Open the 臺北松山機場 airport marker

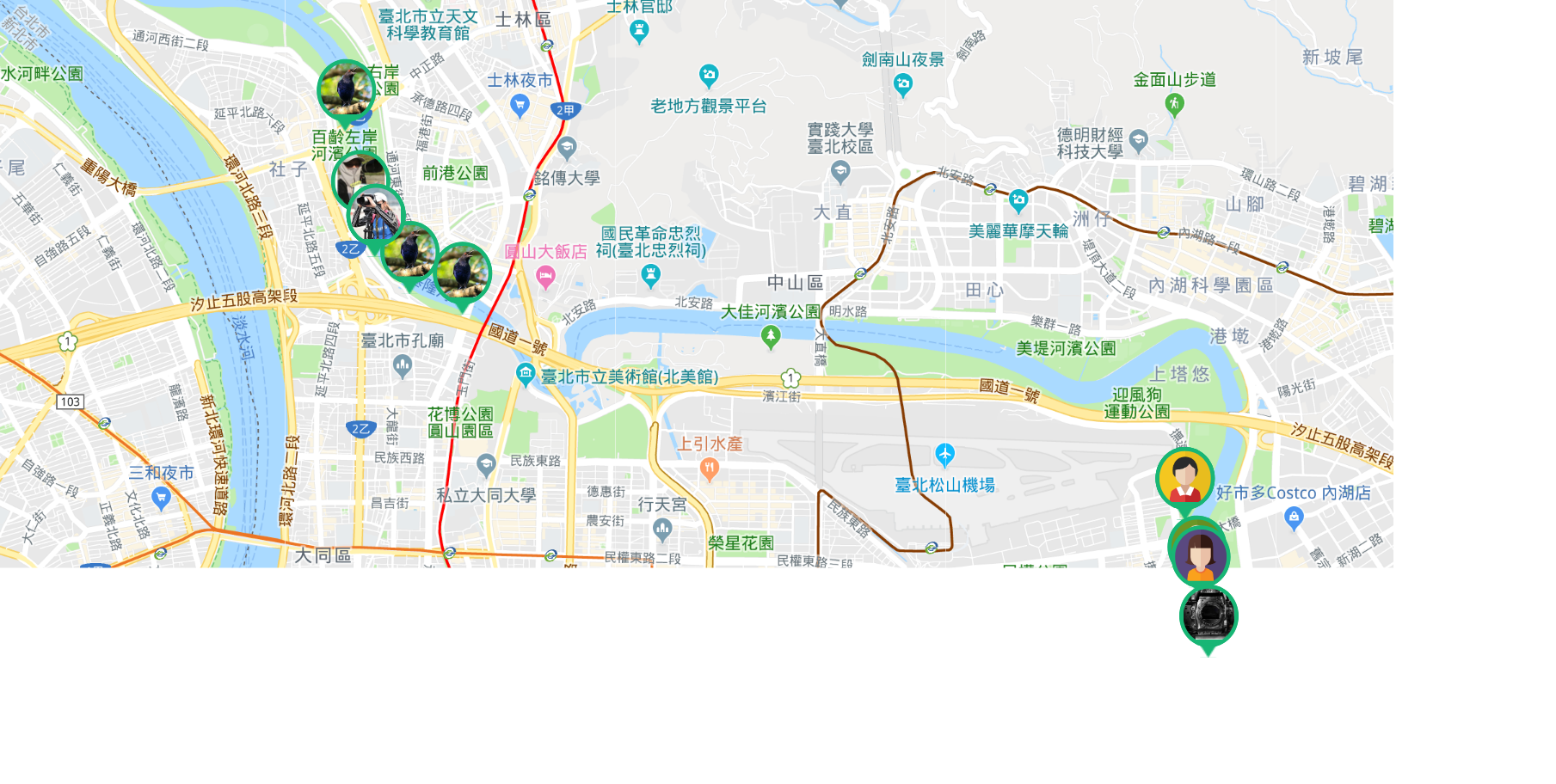coord(944,454)
